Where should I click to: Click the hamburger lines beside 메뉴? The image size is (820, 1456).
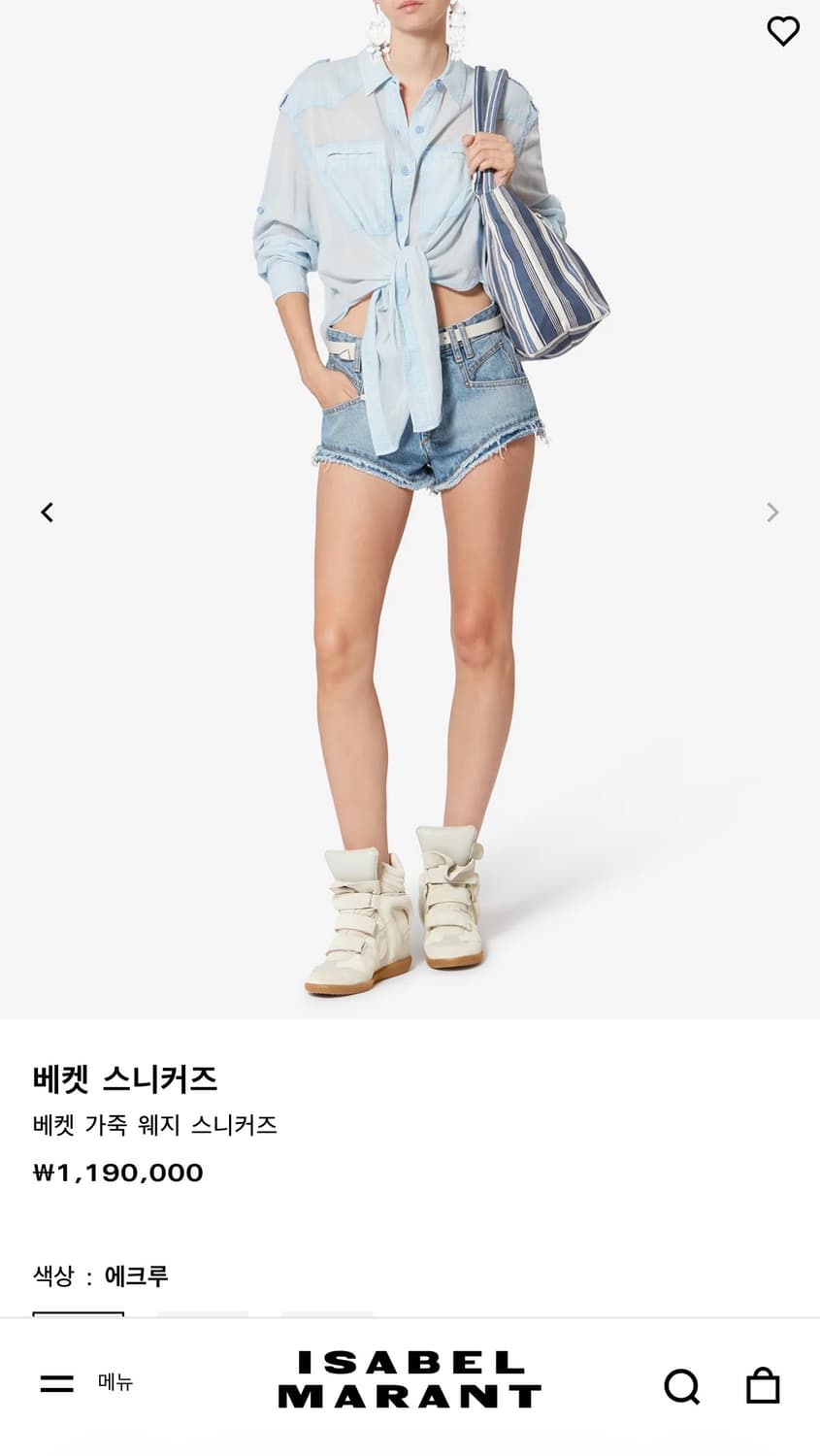[x=58, y=1385]
